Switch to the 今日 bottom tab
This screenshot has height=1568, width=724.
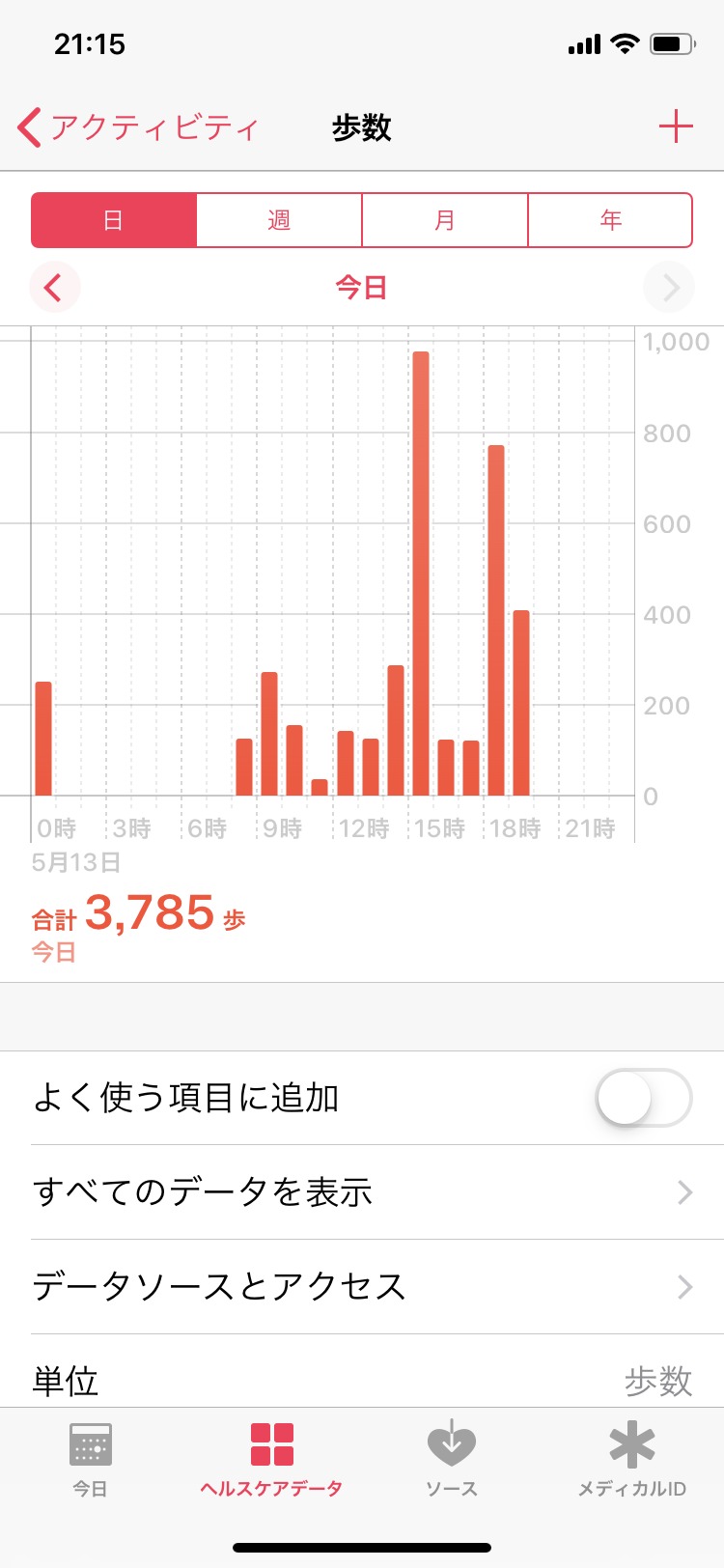[91, 1460]
